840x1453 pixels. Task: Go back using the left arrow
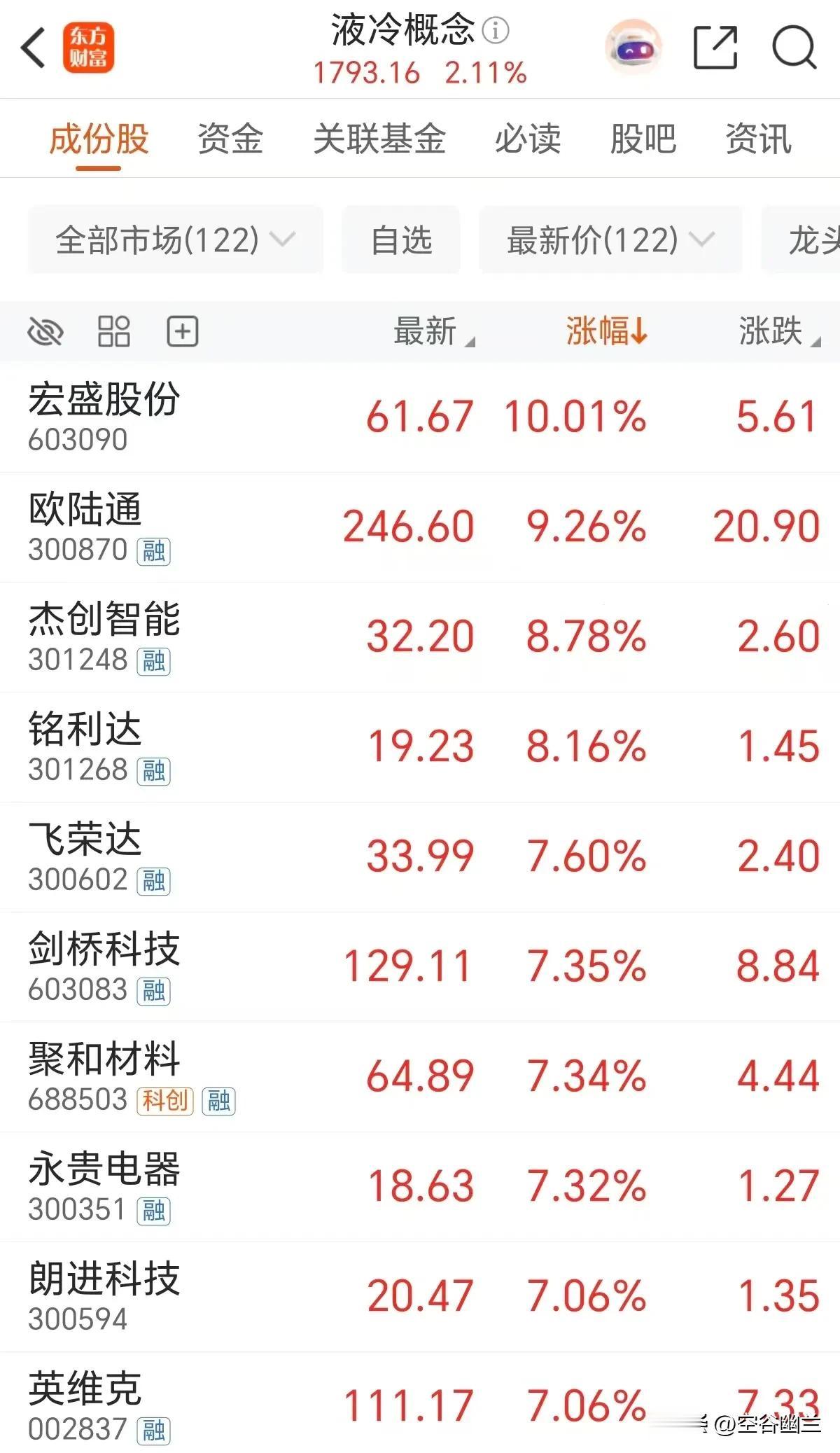click(34, 48)
